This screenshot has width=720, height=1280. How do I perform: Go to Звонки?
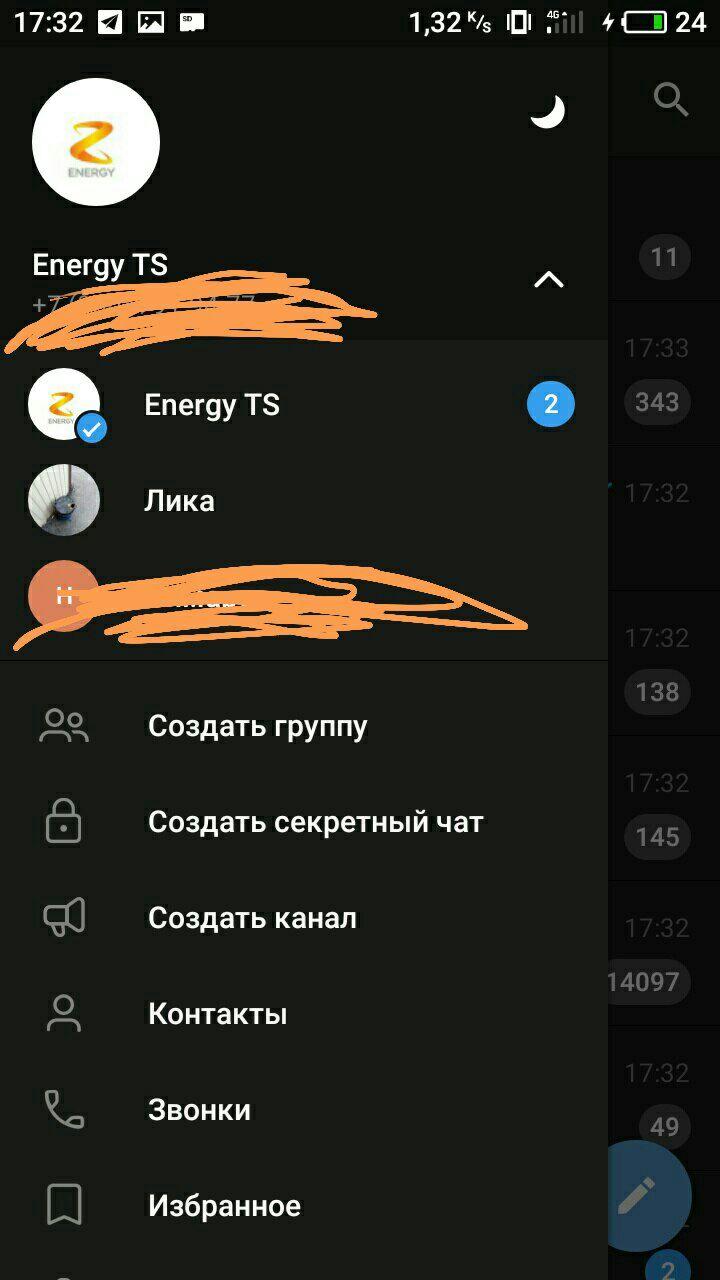pos(199,1110)
